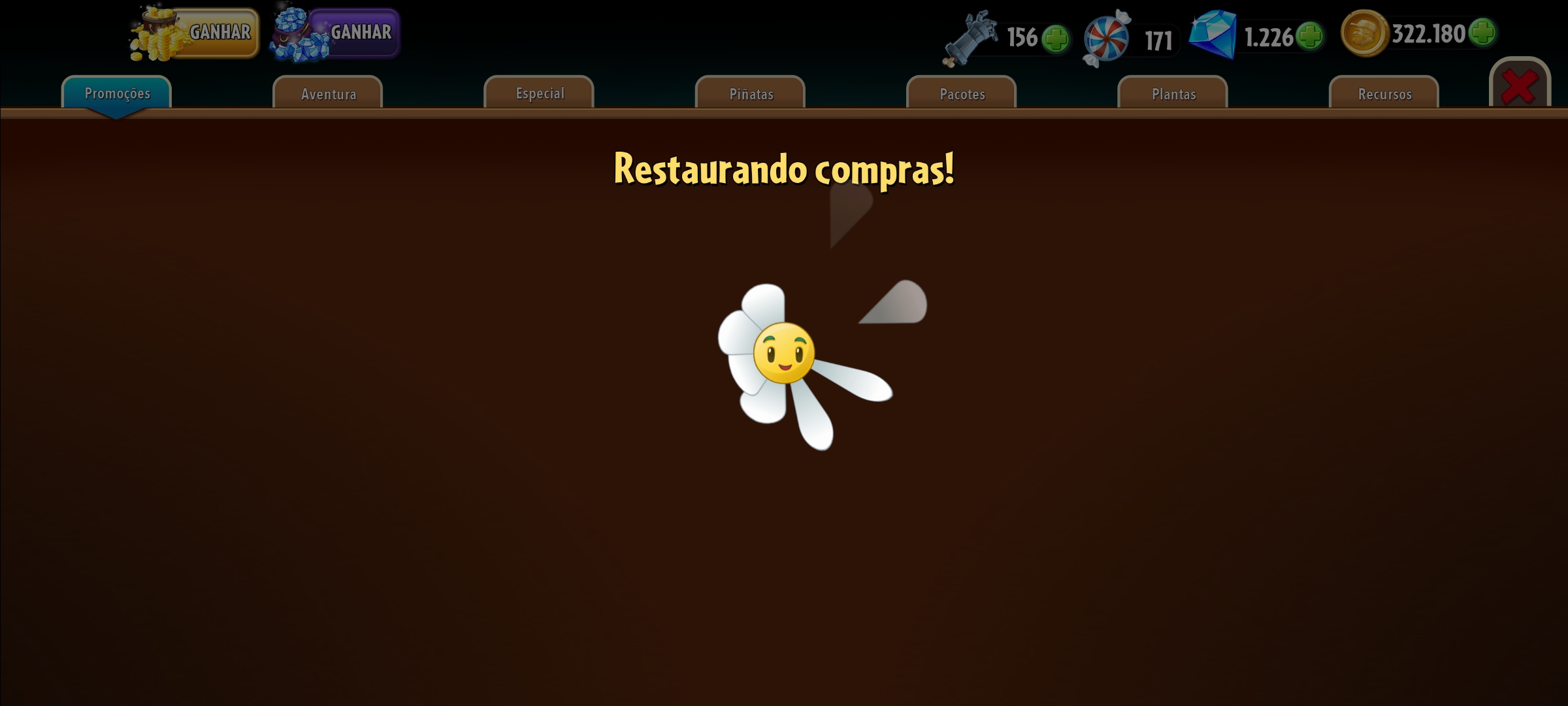The width and height of the screenshot is (1568, 706).
Task: Add more gauntlets with the plus icon
Action: [x=1055, y=39]
